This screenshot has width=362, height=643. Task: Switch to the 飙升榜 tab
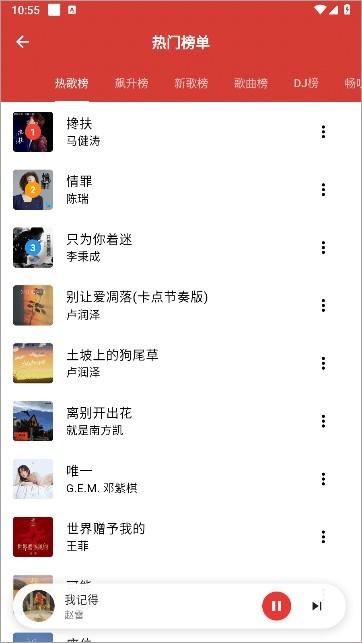pyautogui.click(x=131, y=83)
